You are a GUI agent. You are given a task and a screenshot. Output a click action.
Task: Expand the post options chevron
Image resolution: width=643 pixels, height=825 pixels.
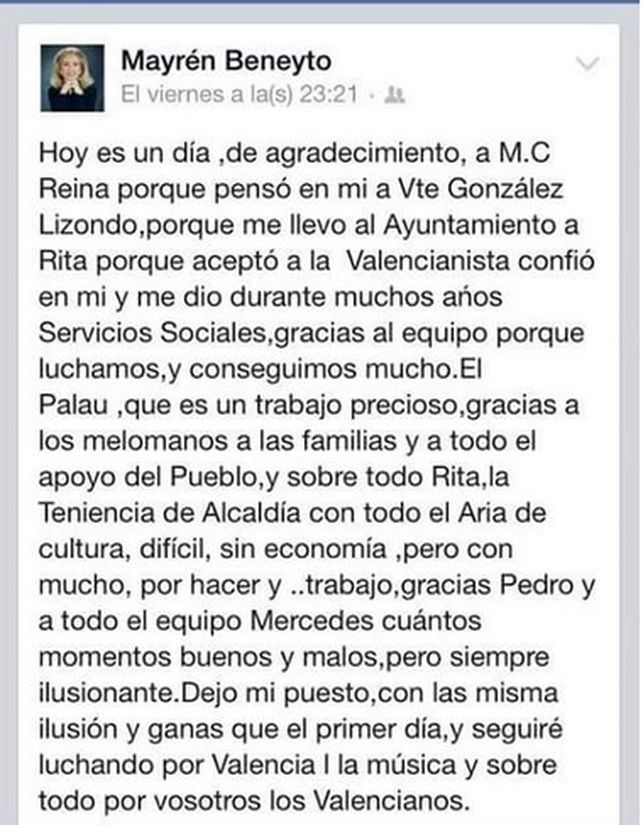(588, 65)
